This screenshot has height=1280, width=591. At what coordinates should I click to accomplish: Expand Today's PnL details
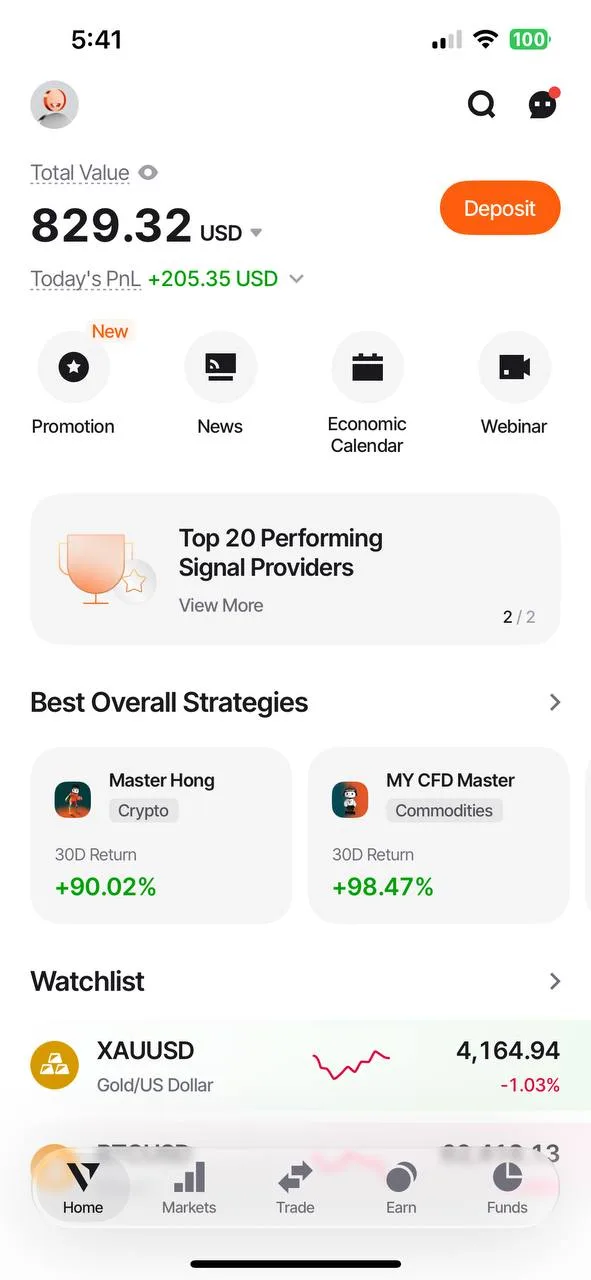coord(296,279)
